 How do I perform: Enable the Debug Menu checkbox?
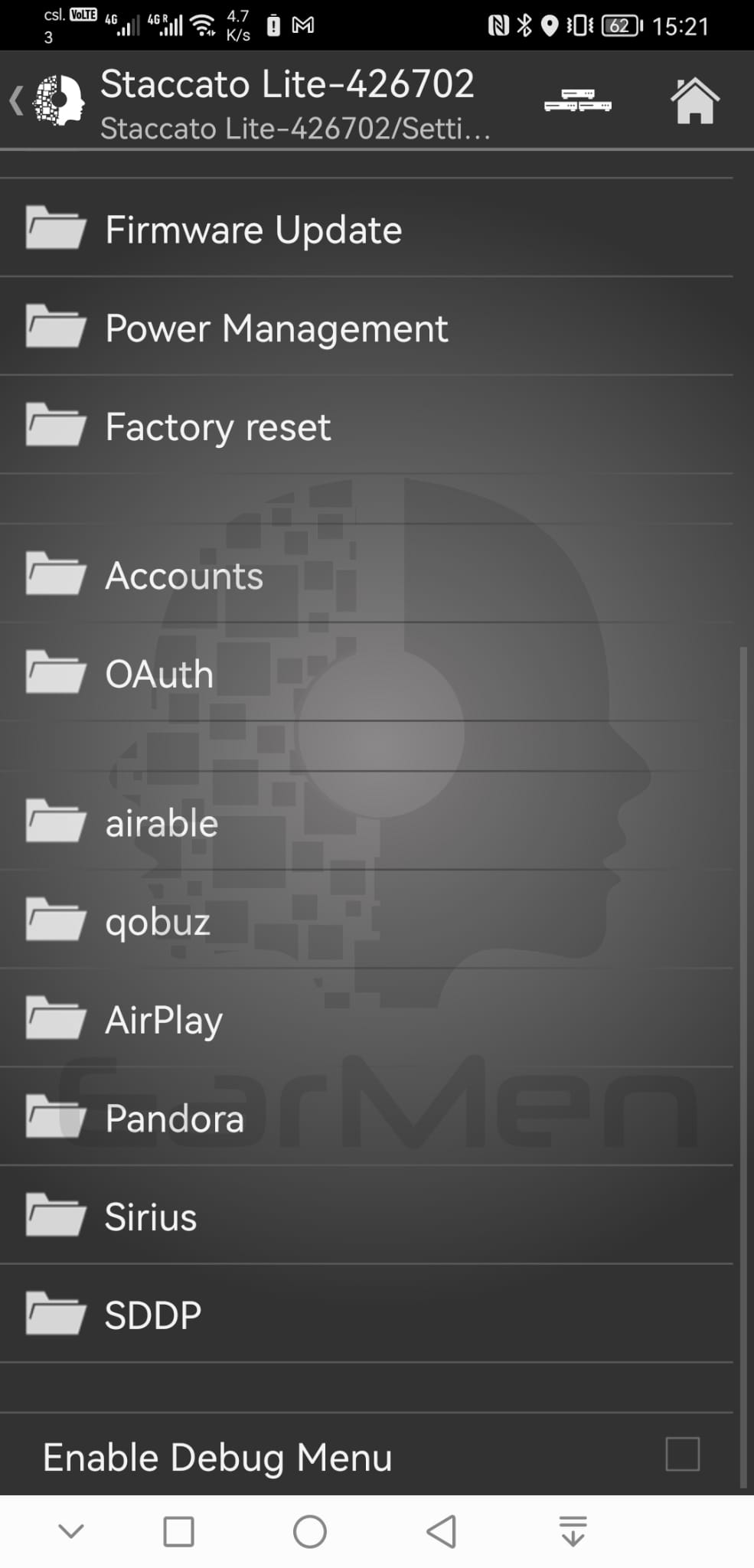[682, 1454]
